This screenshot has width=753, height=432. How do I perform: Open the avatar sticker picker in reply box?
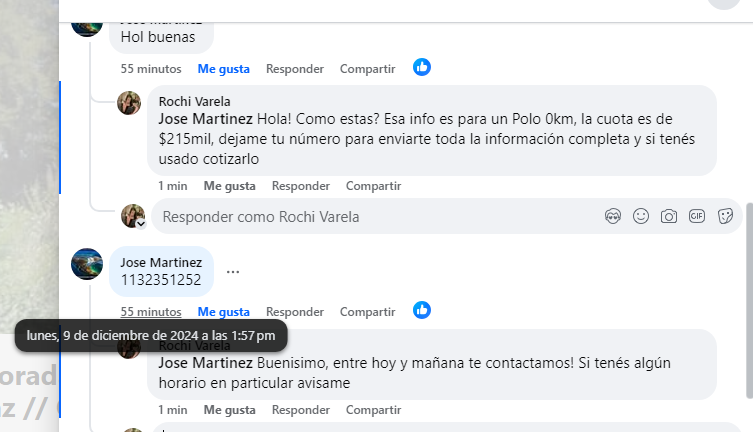tap(613, 216)
